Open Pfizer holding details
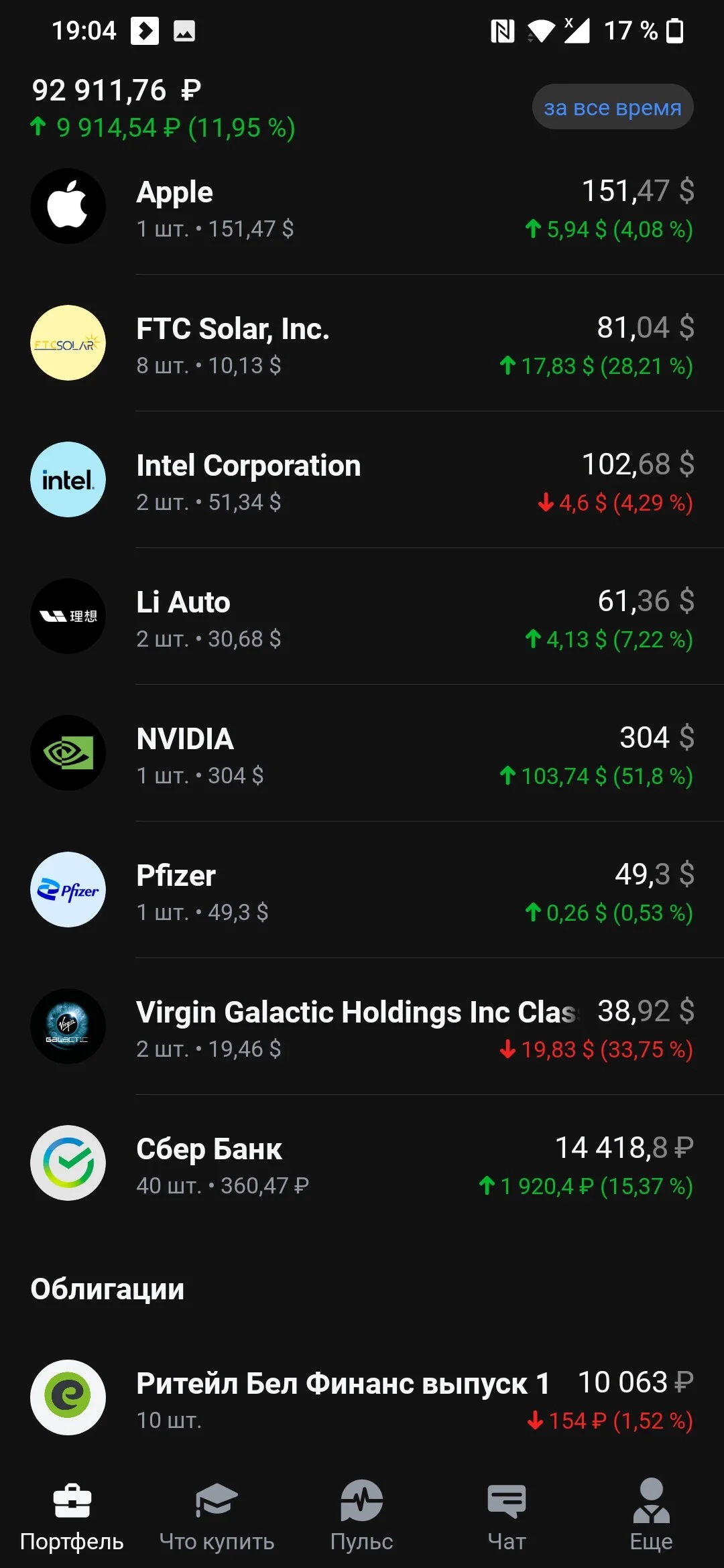 (362, 890)
